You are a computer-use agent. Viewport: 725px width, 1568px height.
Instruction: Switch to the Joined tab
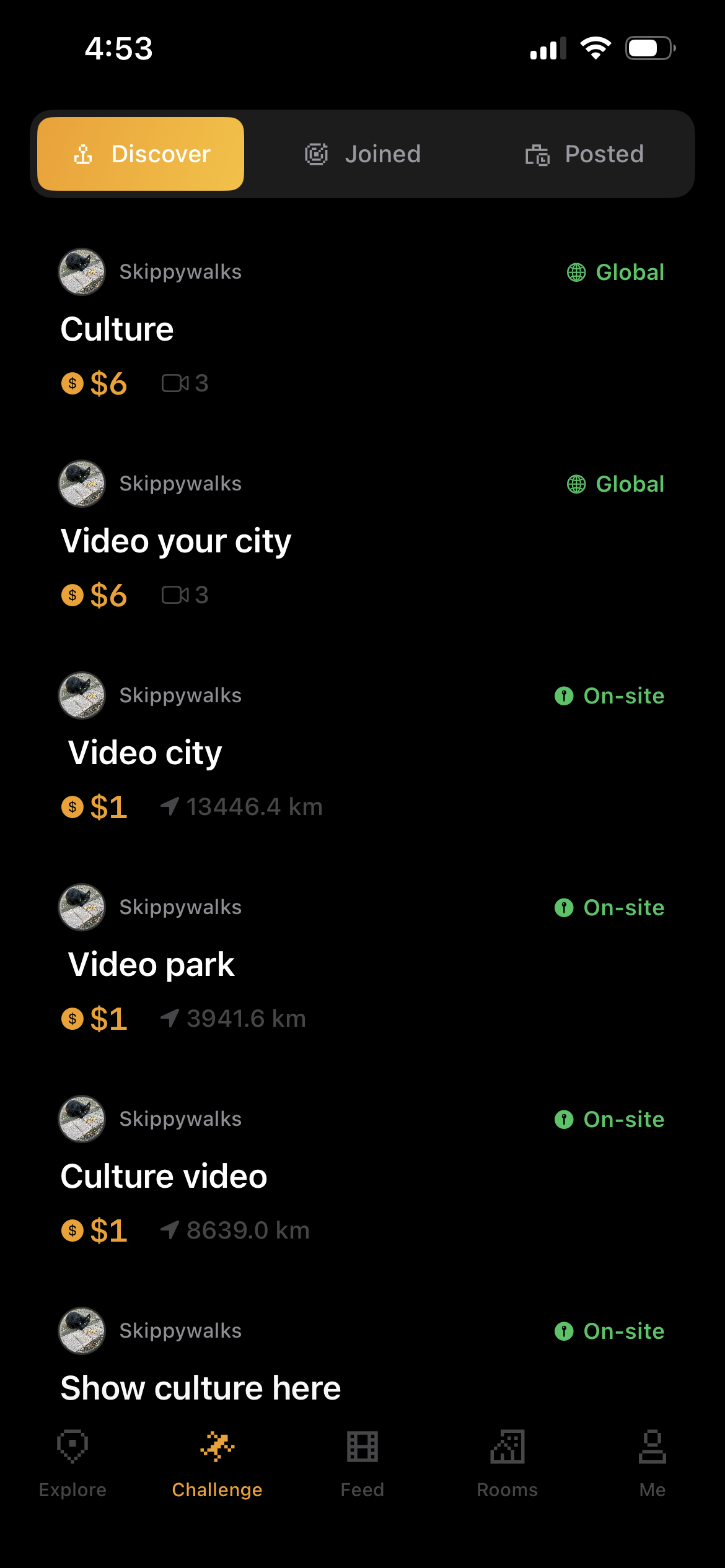tap(362, 154)
